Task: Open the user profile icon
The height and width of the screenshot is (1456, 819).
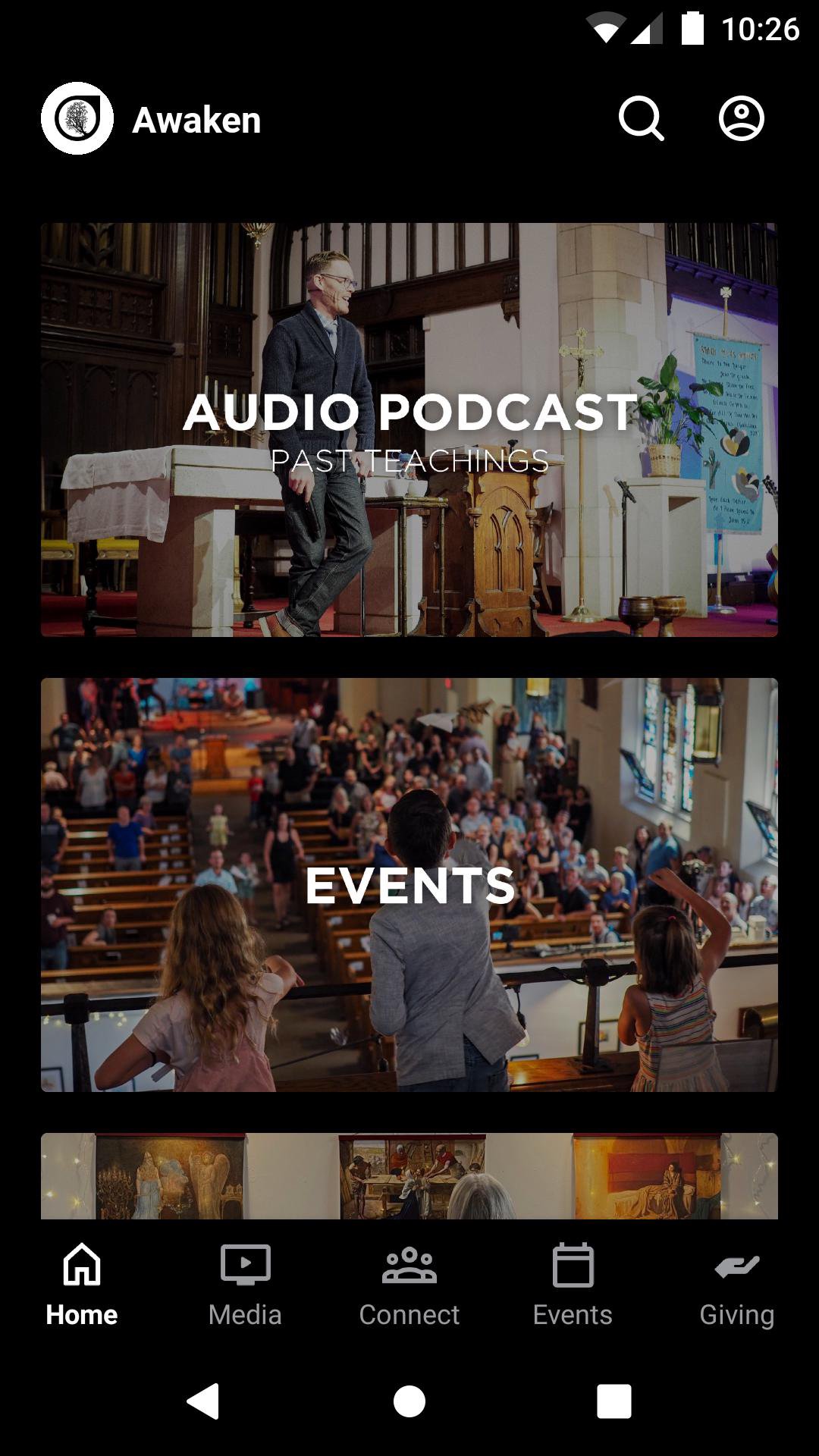Action: pyautogui.click(x=741, y=119)
